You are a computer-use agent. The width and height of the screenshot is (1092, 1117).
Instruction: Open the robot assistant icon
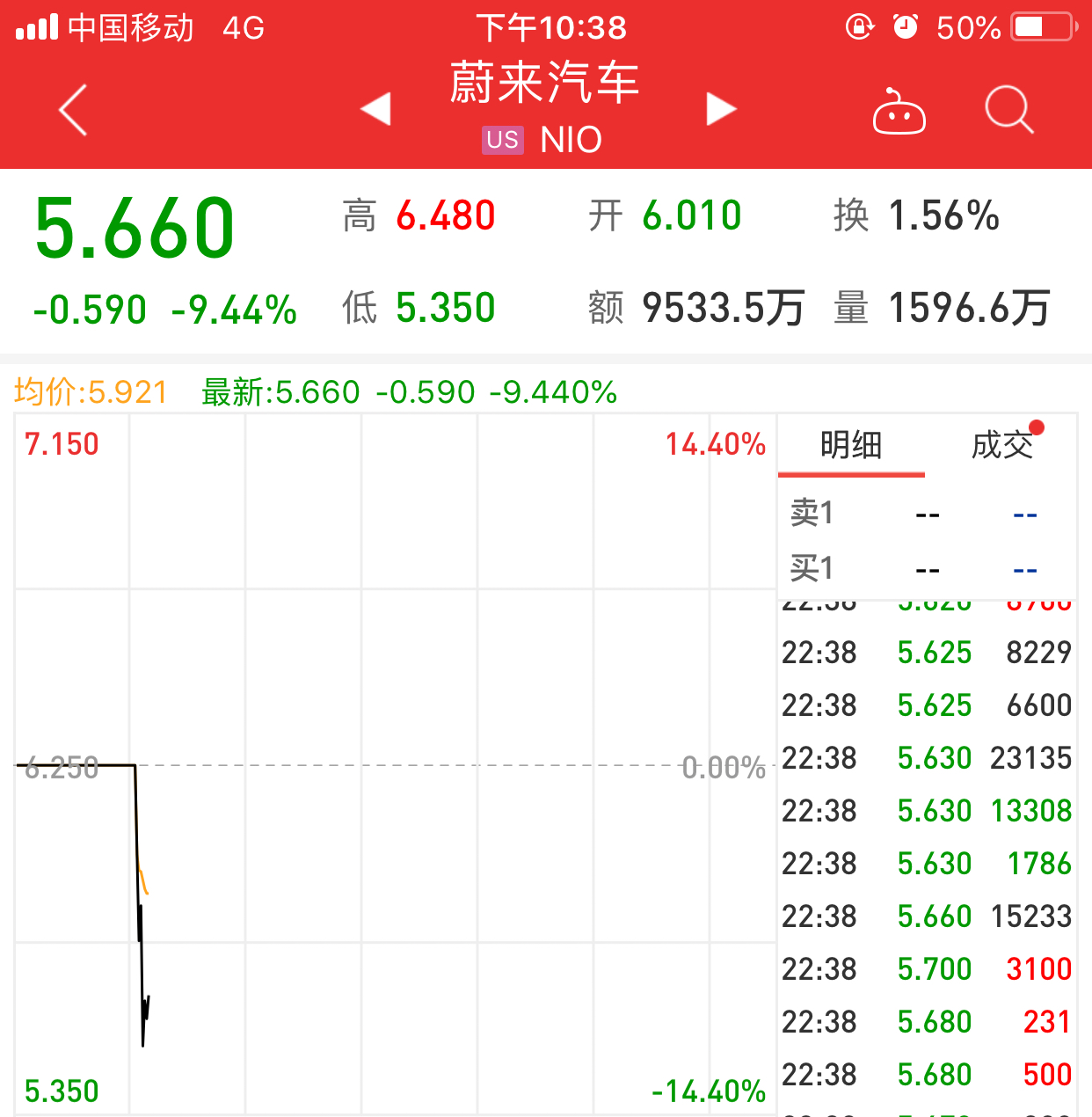[899, 112]
